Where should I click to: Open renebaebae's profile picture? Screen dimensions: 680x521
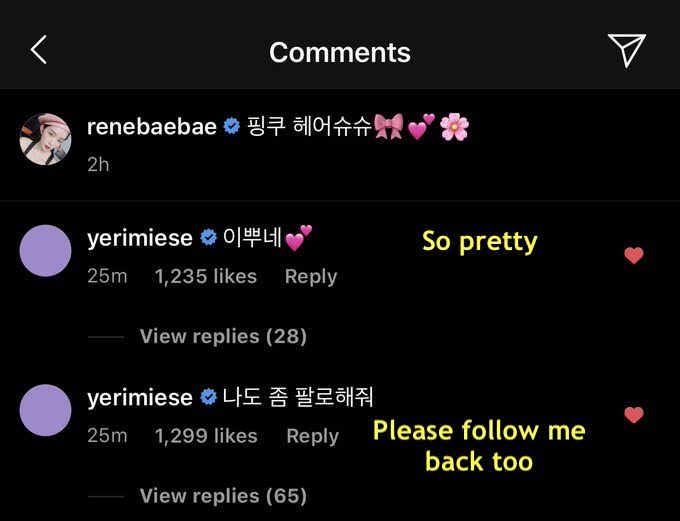(x=45, y=139)
